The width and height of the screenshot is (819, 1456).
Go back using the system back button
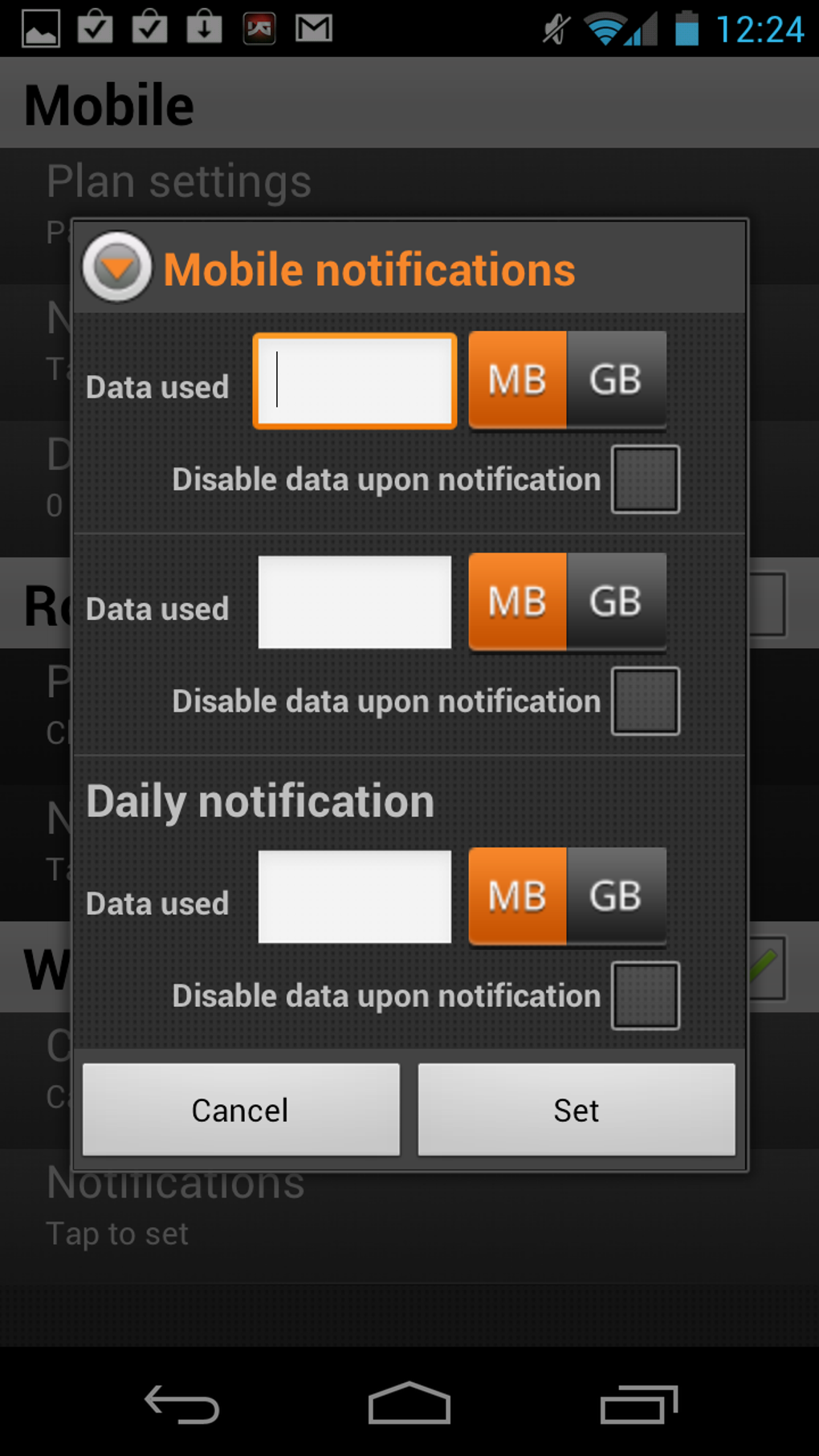[x=181, y=1405]
